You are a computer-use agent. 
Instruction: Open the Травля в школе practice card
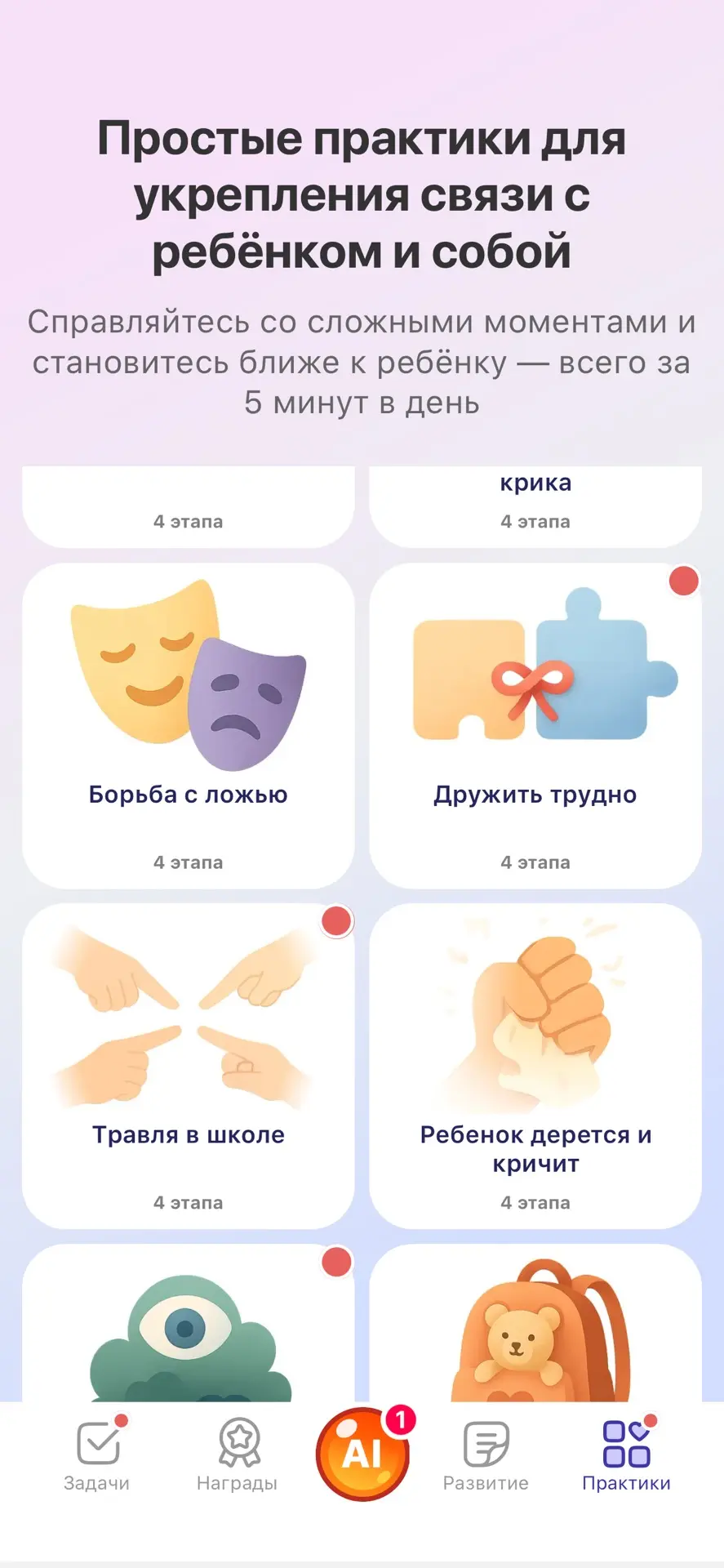tap(189, 1066)
